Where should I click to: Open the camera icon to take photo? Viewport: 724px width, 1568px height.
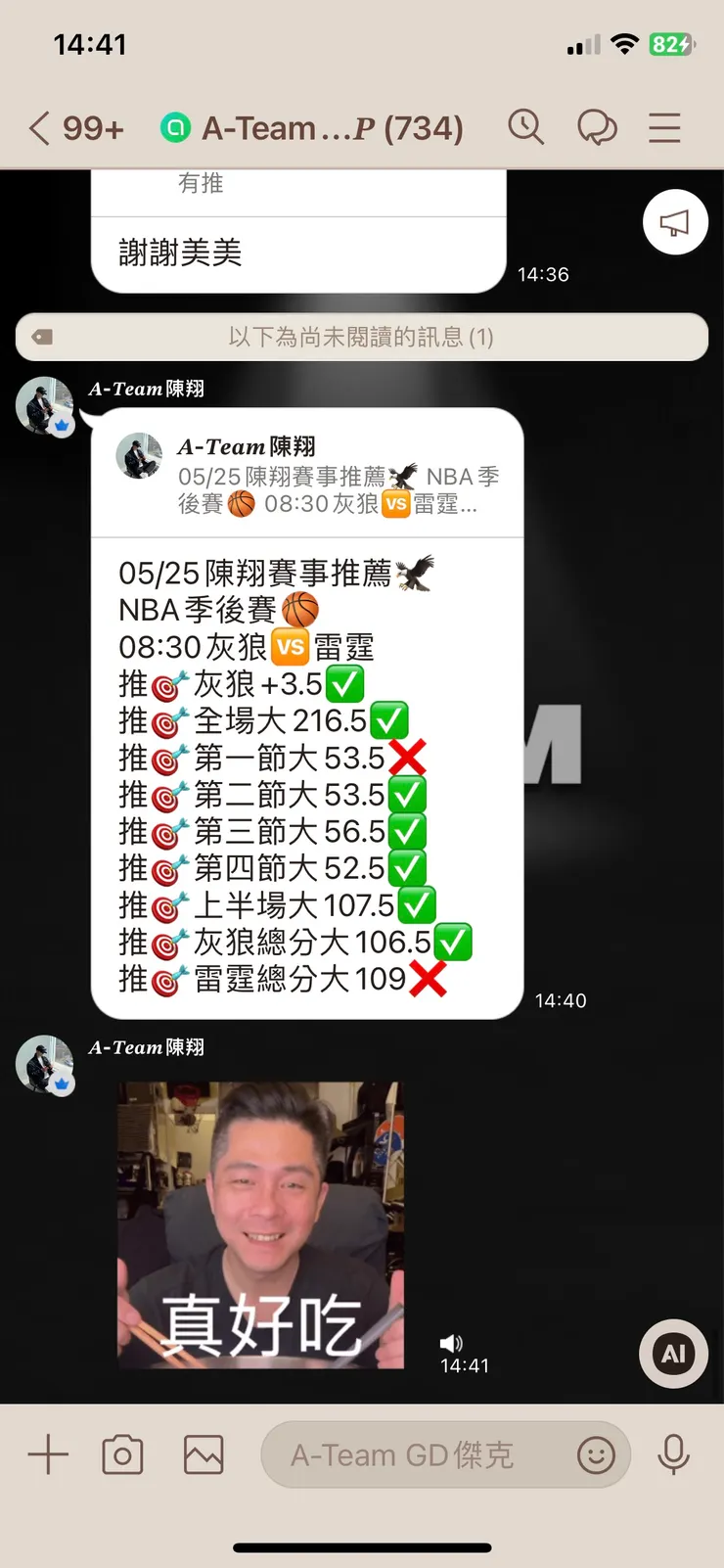(121, 1454)
